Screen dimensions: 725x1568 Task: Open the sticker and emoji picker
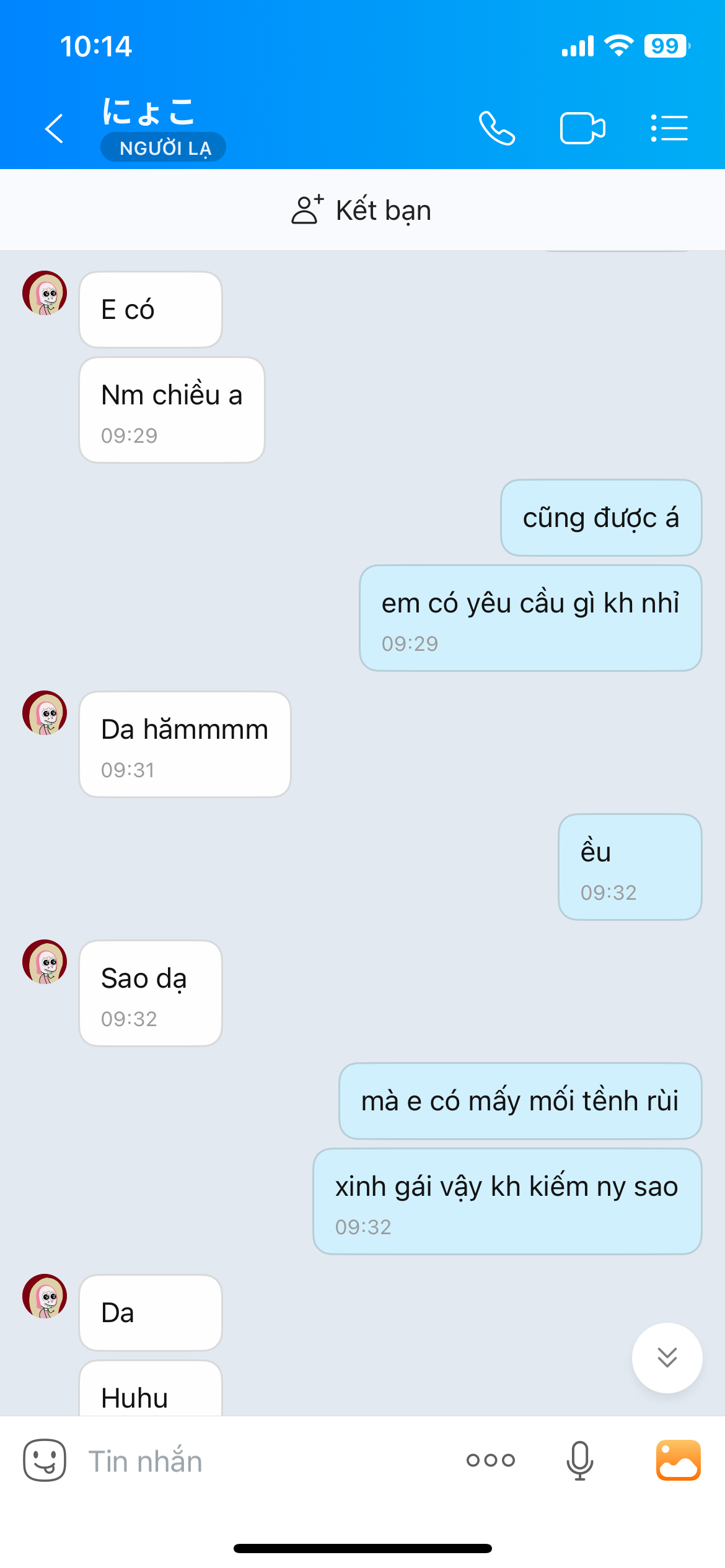click(45, 1460)
